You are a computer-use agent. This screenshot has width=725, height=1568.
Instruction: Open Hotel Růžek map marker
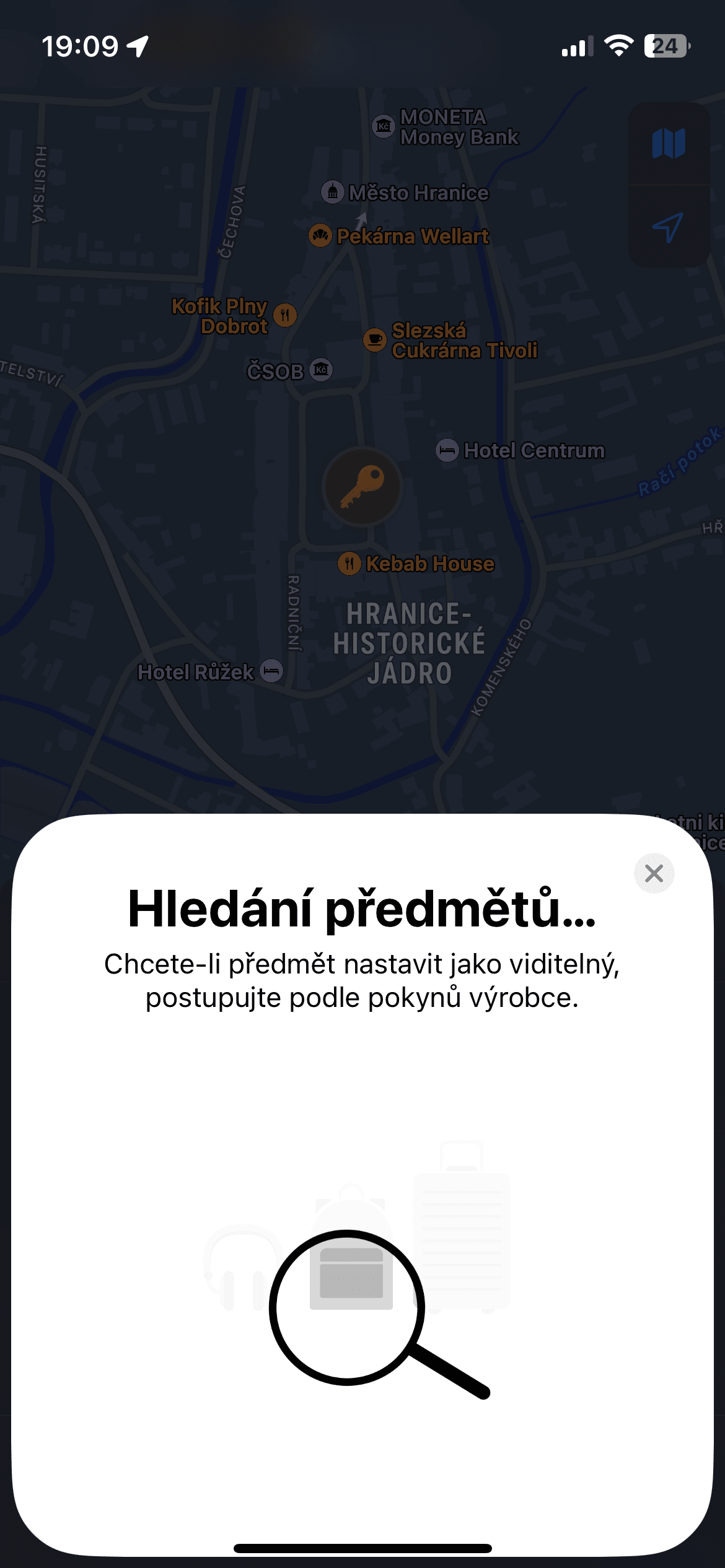coord(271,671)
